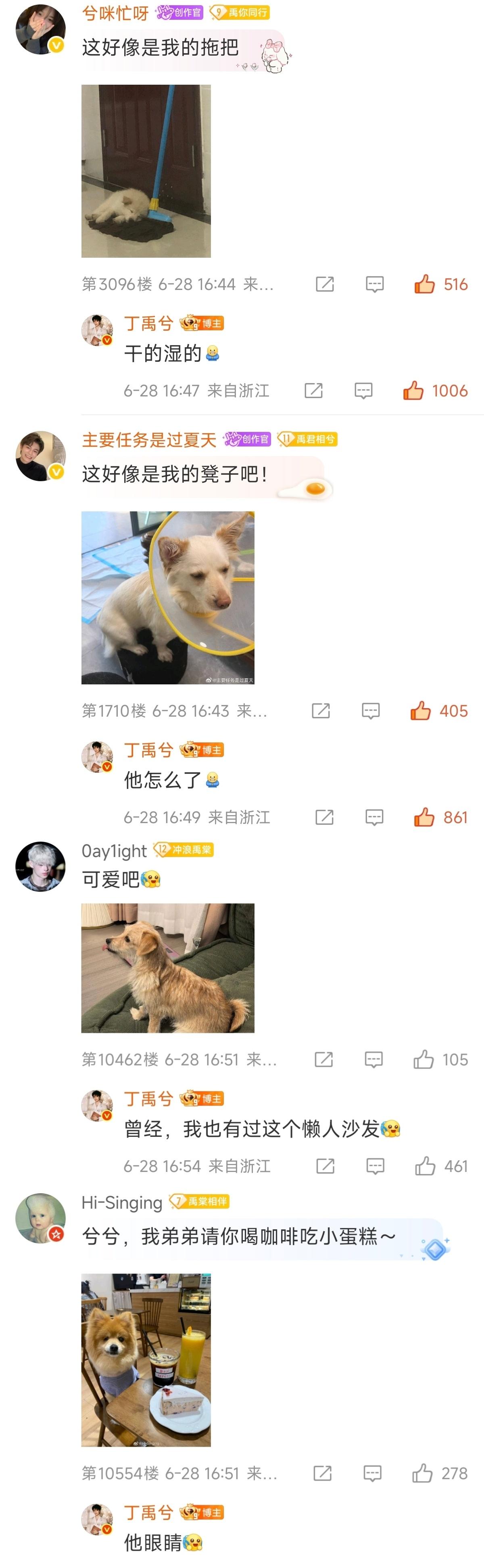This screenshot has width=484, height=1568.
Task: Reply to Hi-Singing's floor 10554 comment
Action: 372,1474
